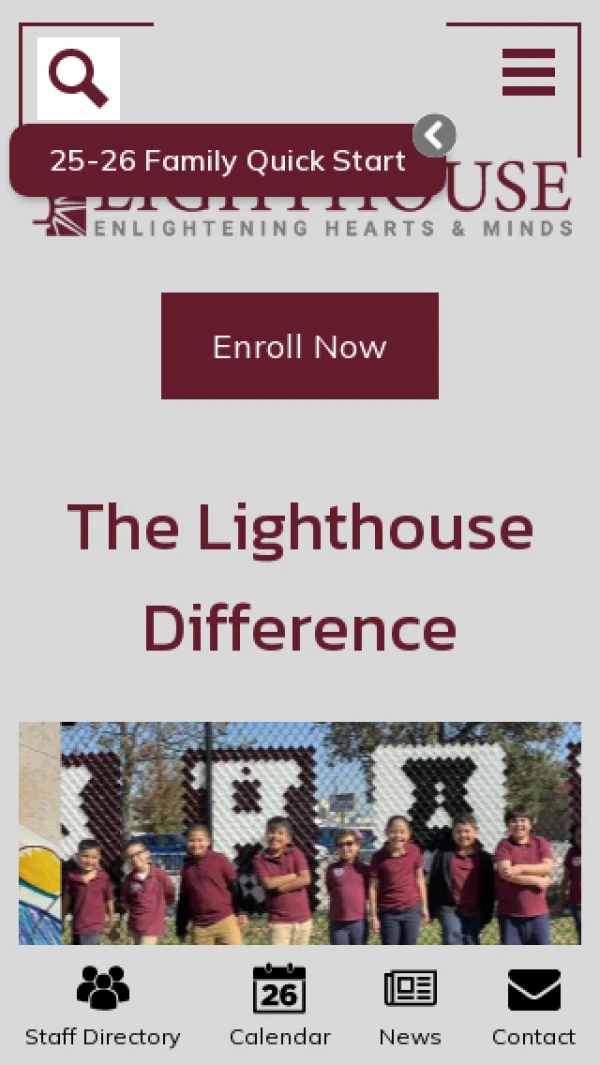The width and height of the screenshot is (600, 1065).
Task: Open the hamburger menu
Action: (x=528, y=72)
